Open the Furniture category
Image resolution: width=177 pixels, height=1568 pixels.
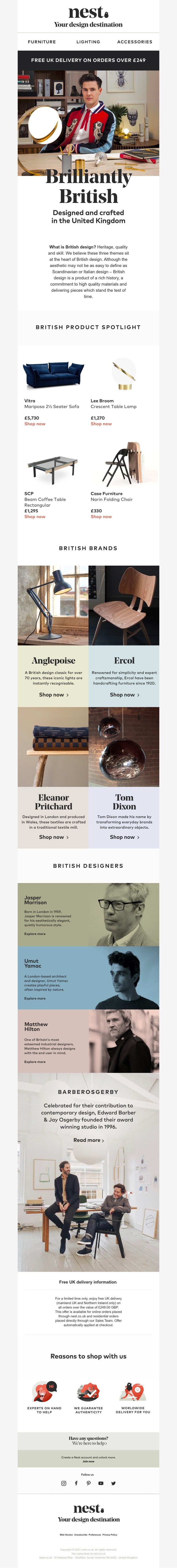point(42,42)
